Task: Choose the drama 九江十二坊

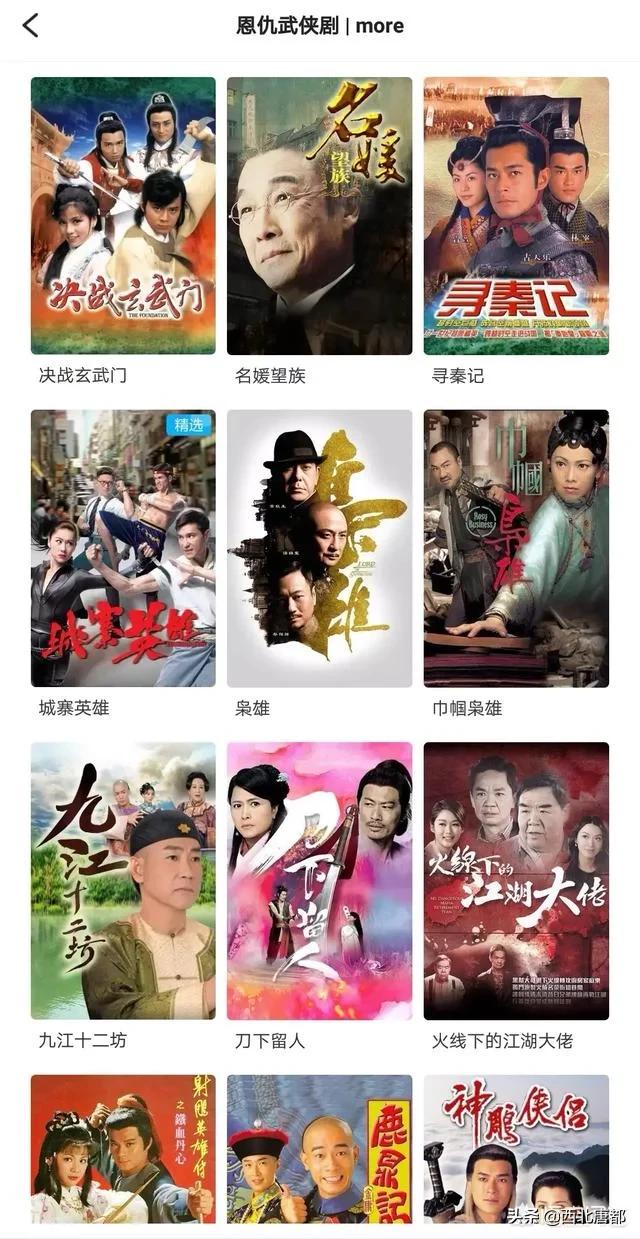Action: coord(123,880)
